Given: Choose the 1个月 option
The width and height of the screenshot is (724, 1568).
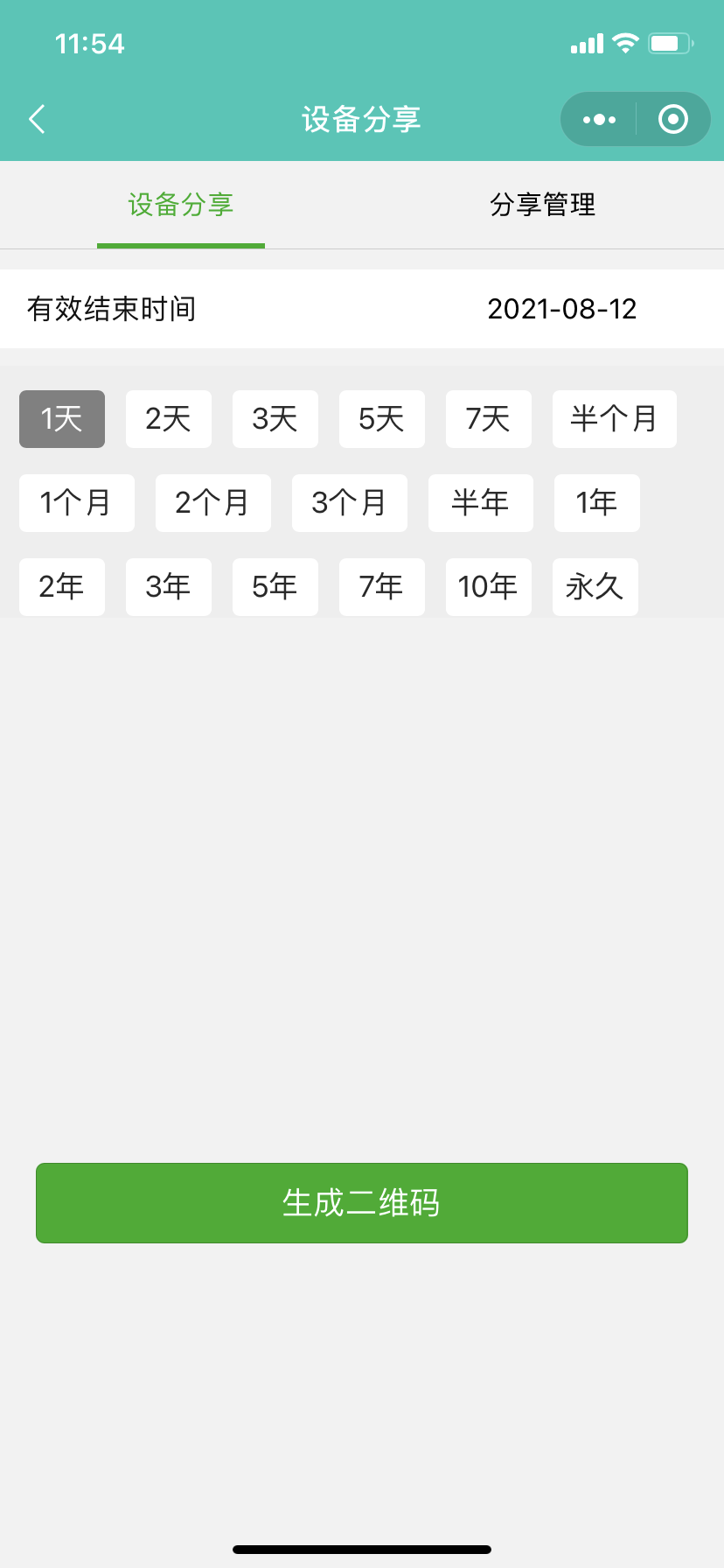Looking at the screenshot, I should (77, 503).
